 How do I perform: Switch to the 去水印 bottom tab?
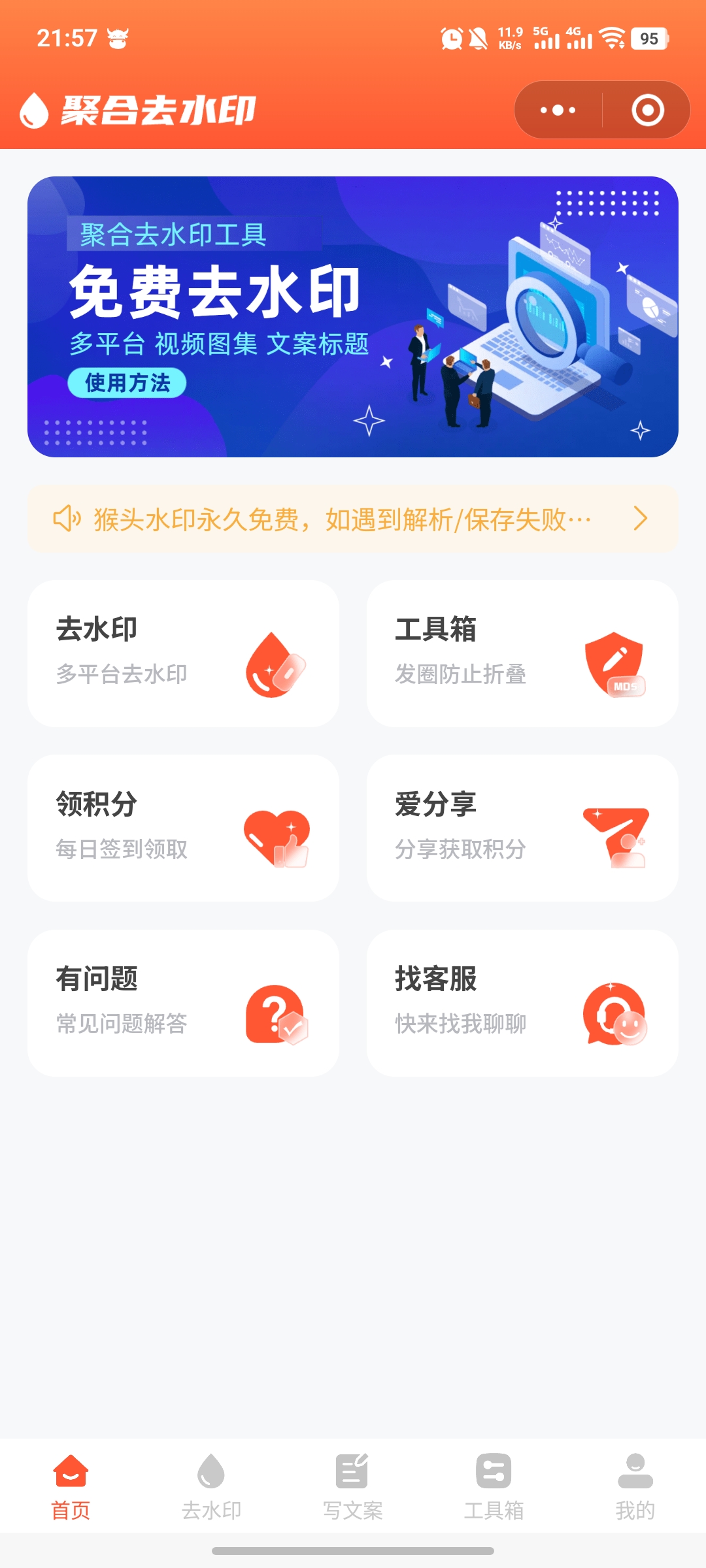210,1496
